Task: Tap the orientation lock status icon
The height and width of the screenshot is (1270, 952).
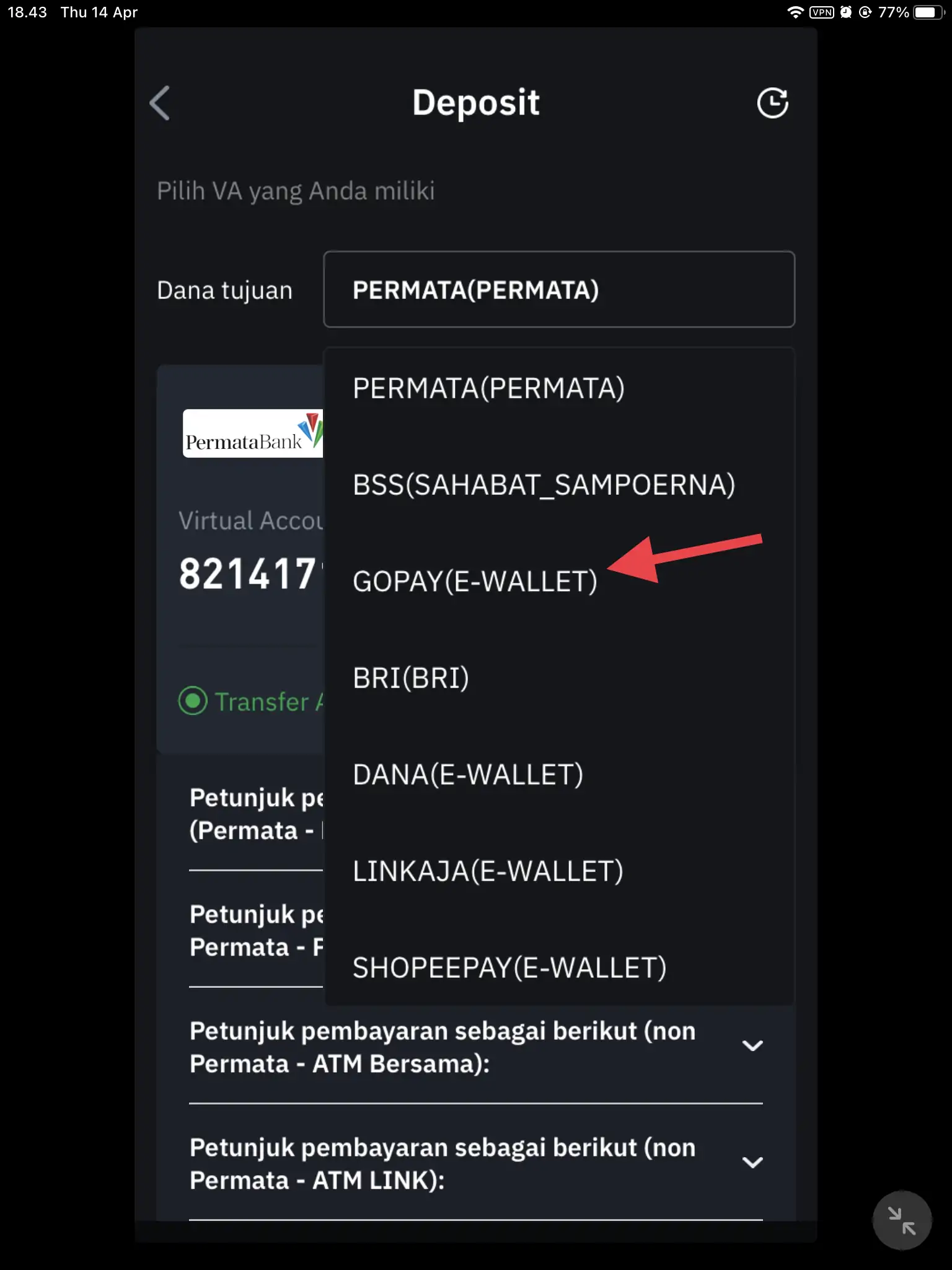Action: coord(866,11)
